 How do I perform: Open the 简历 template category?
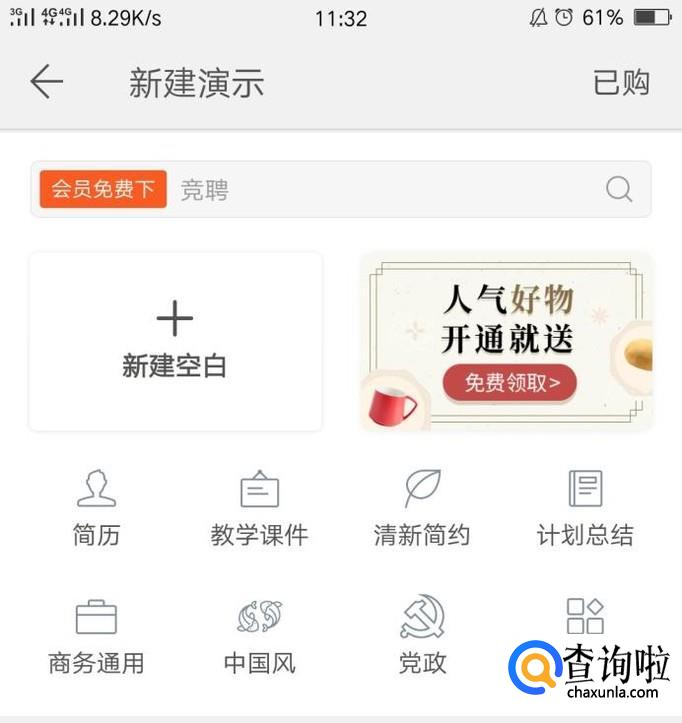coord(97,509)
